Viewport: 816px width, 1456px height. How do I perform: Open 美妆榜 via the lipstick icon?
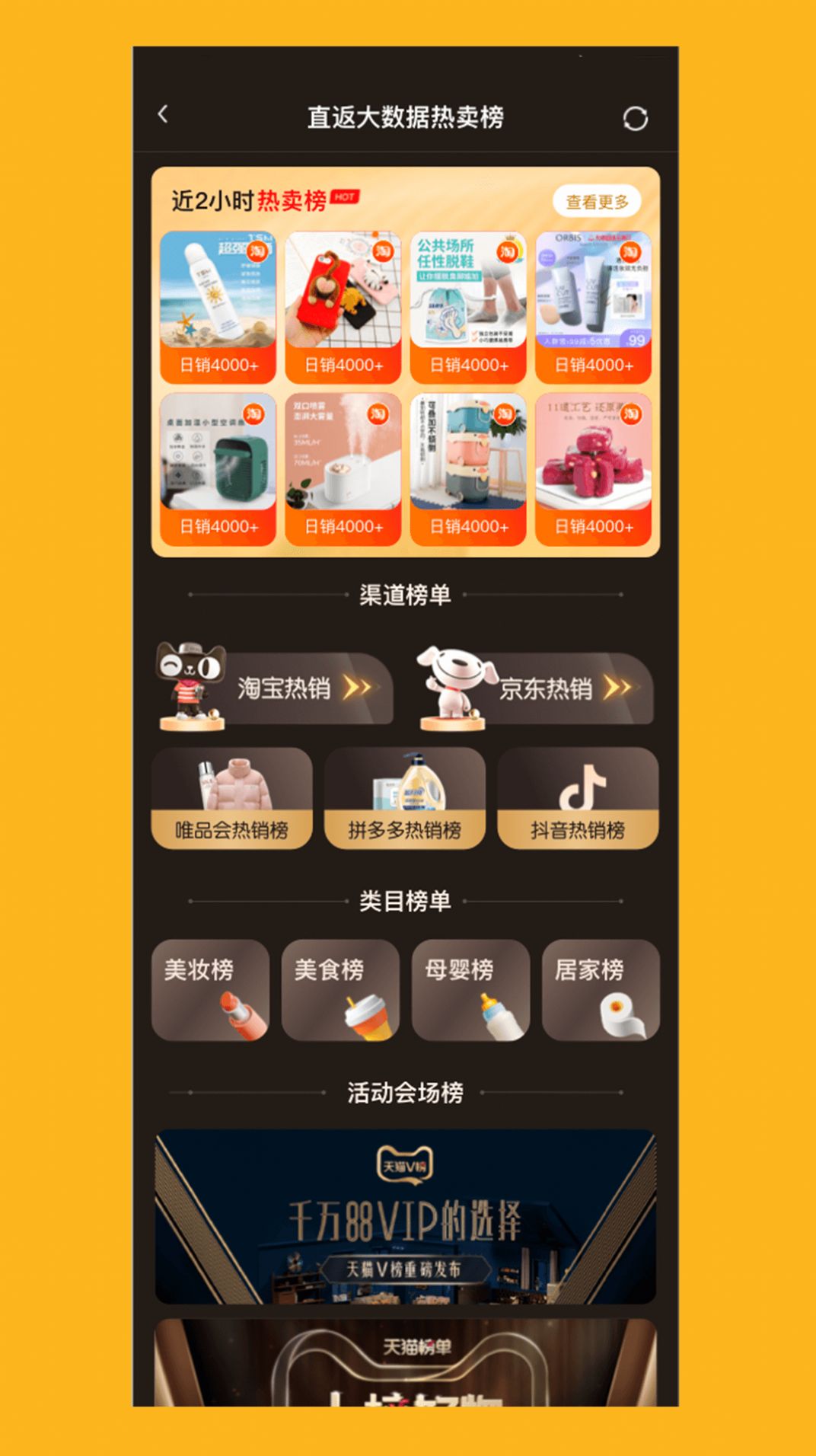click(242, 1013)
